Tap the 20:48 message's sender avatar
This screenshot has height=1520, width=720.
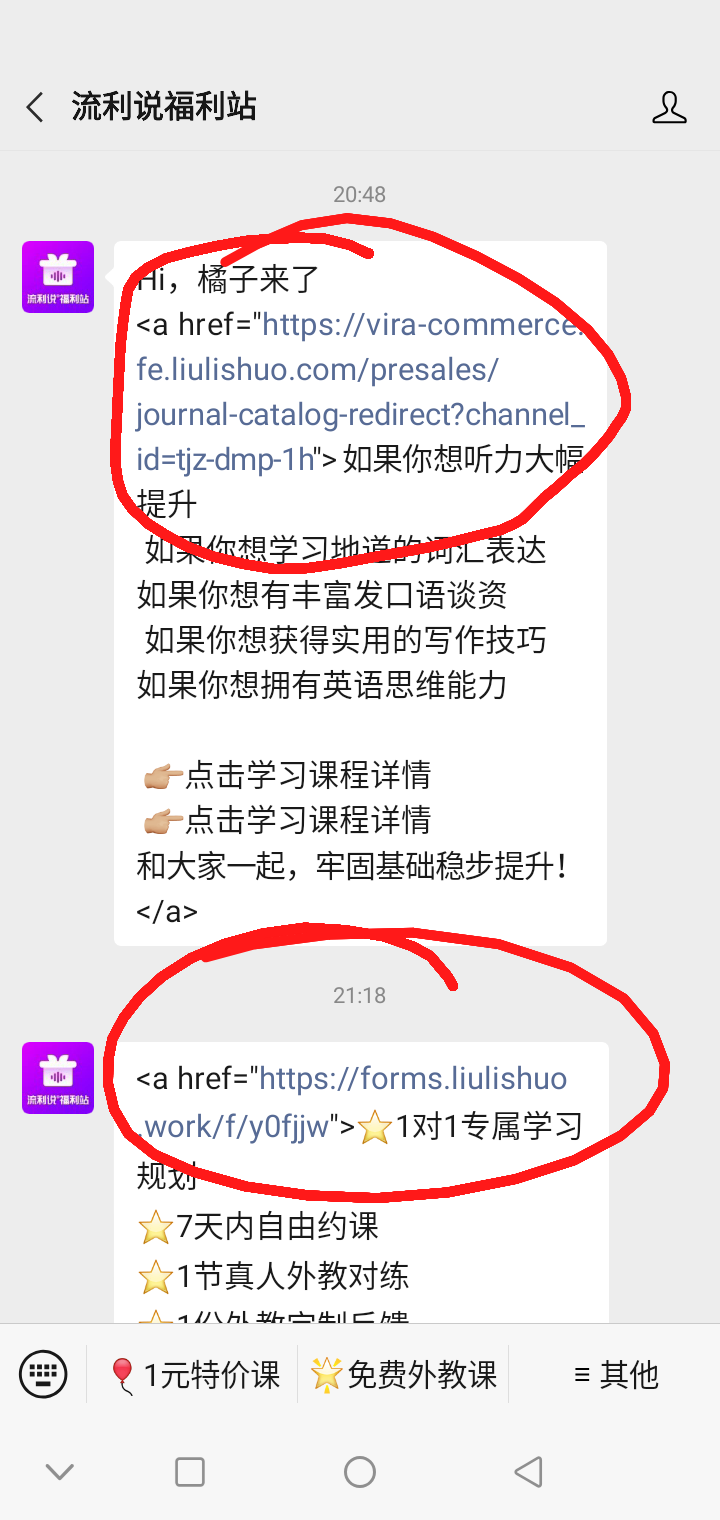point(58,277)
